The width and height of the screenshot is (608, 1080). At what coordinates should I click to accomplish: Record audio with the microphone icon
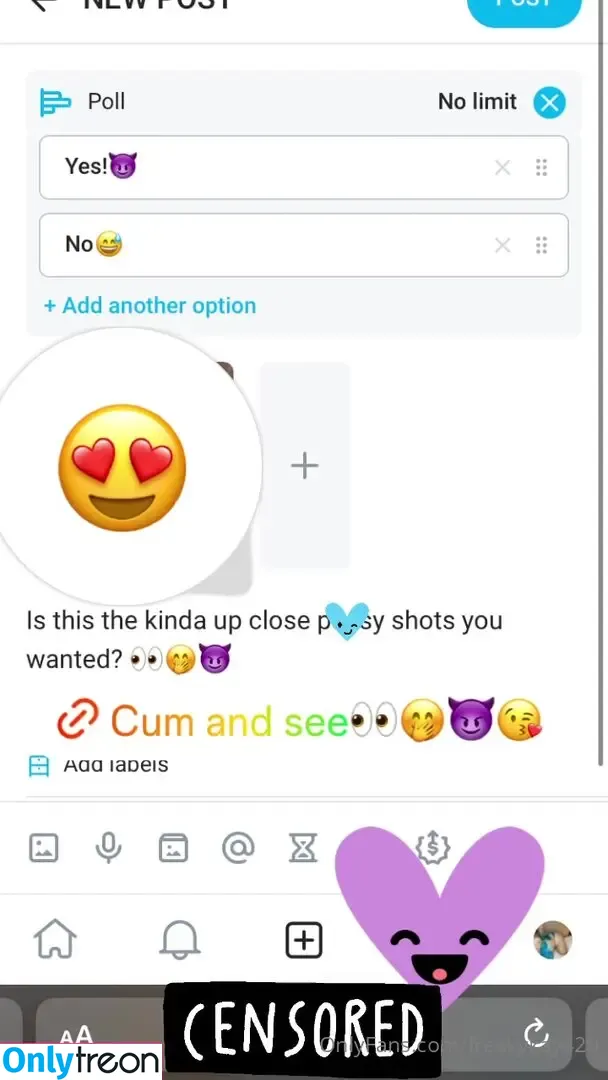coord(108,849)
